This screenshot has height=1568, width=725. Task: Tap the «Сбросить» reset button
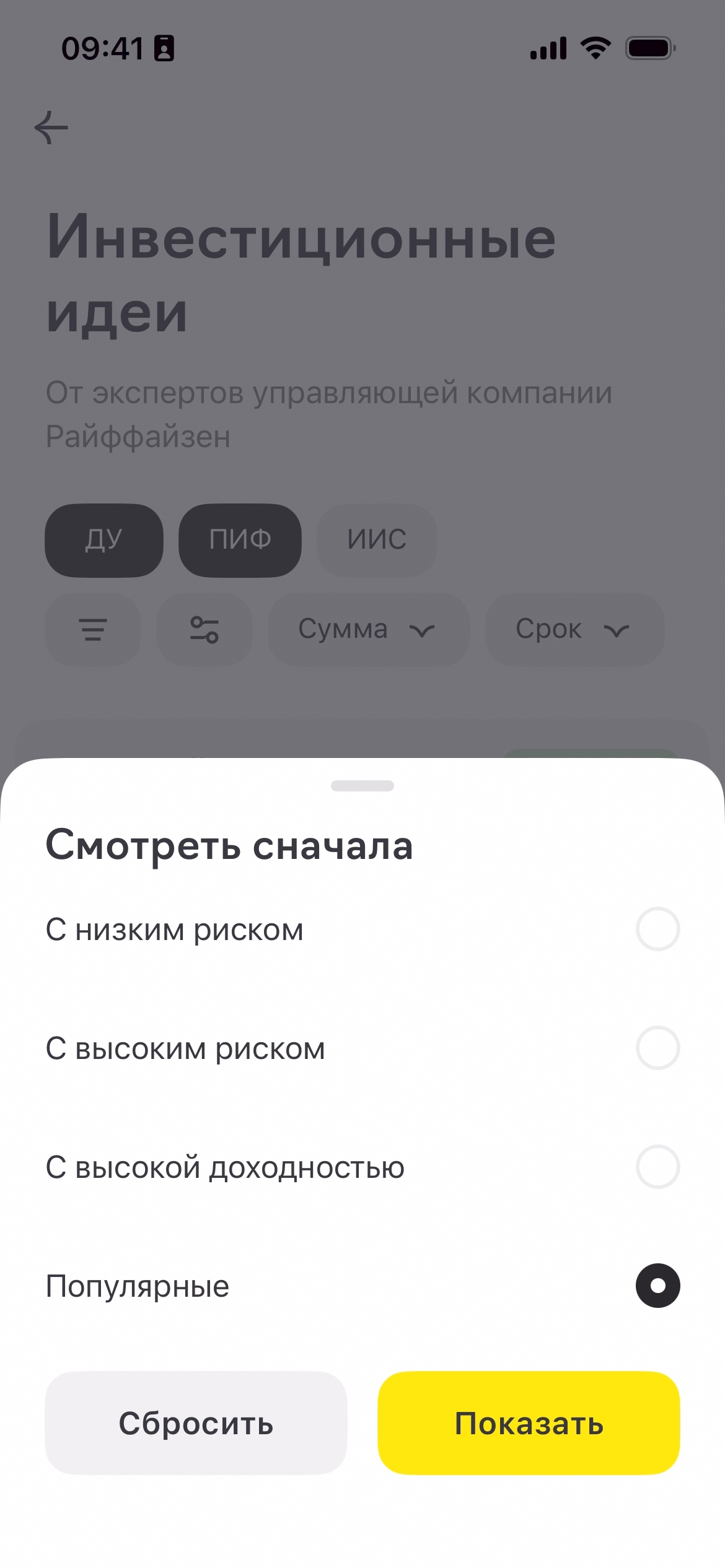tap(196, 1423)
